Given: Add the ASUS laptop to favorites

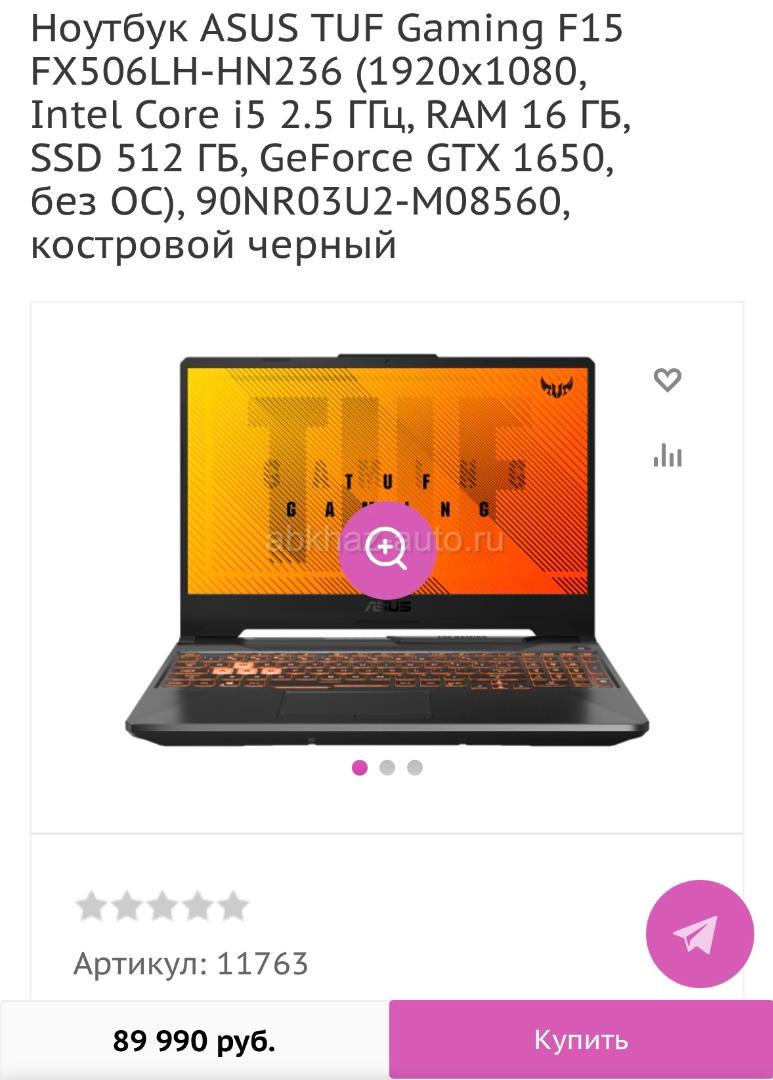Looking at the screenshot, I should tap(667, 380).
